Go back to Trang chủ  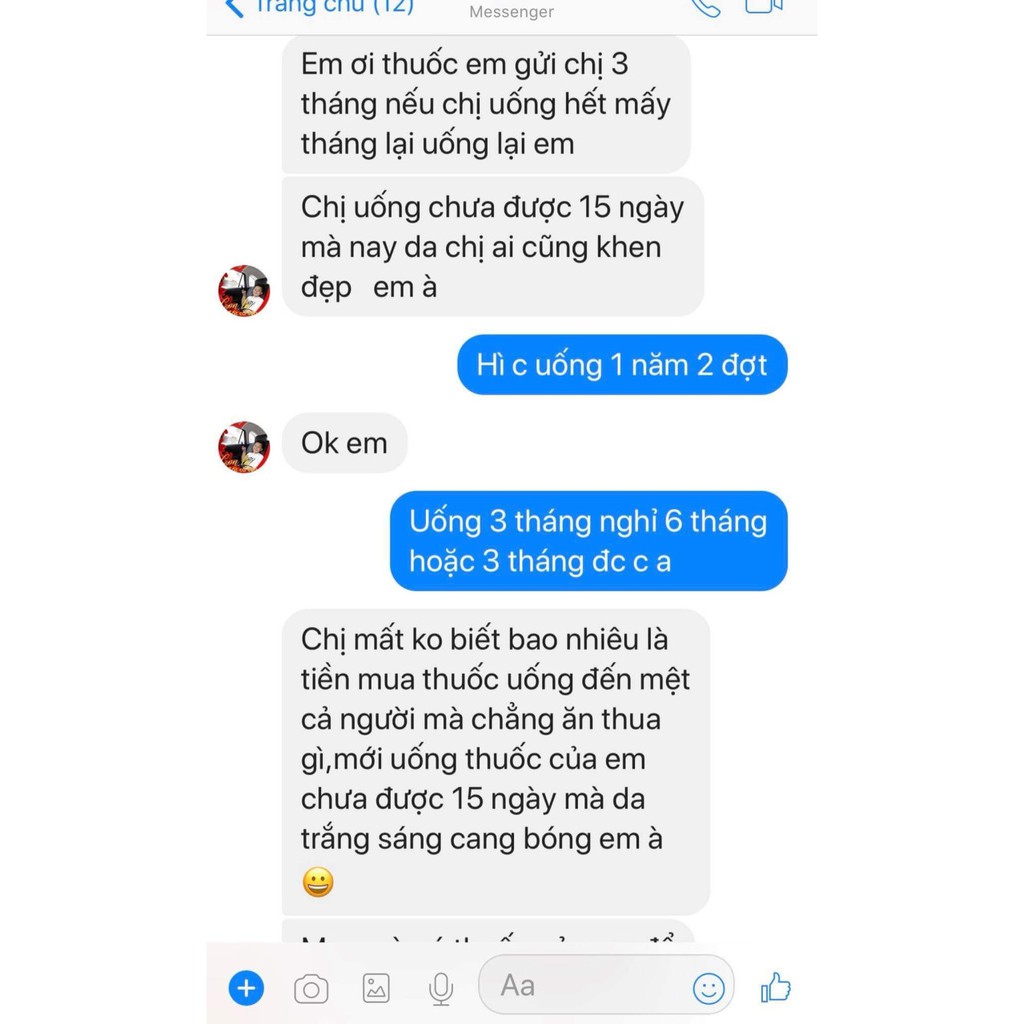pos(319,8)
